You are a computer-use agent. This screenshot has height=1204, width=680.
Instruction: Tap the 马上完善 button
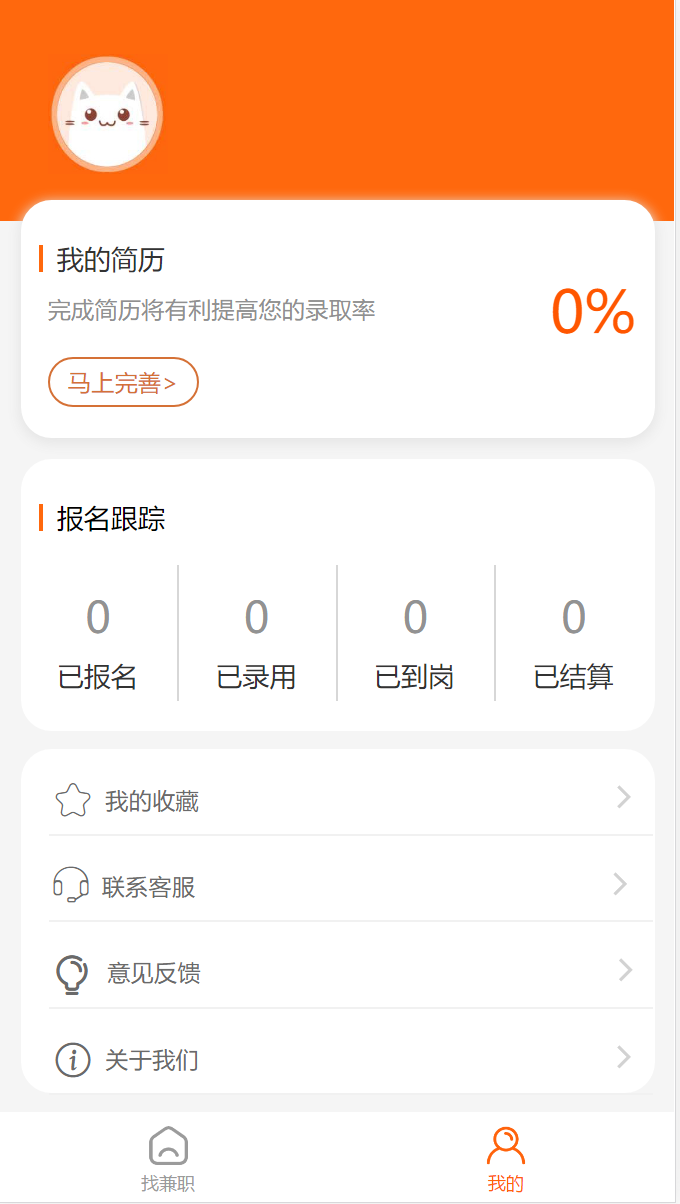click(123, 382)
